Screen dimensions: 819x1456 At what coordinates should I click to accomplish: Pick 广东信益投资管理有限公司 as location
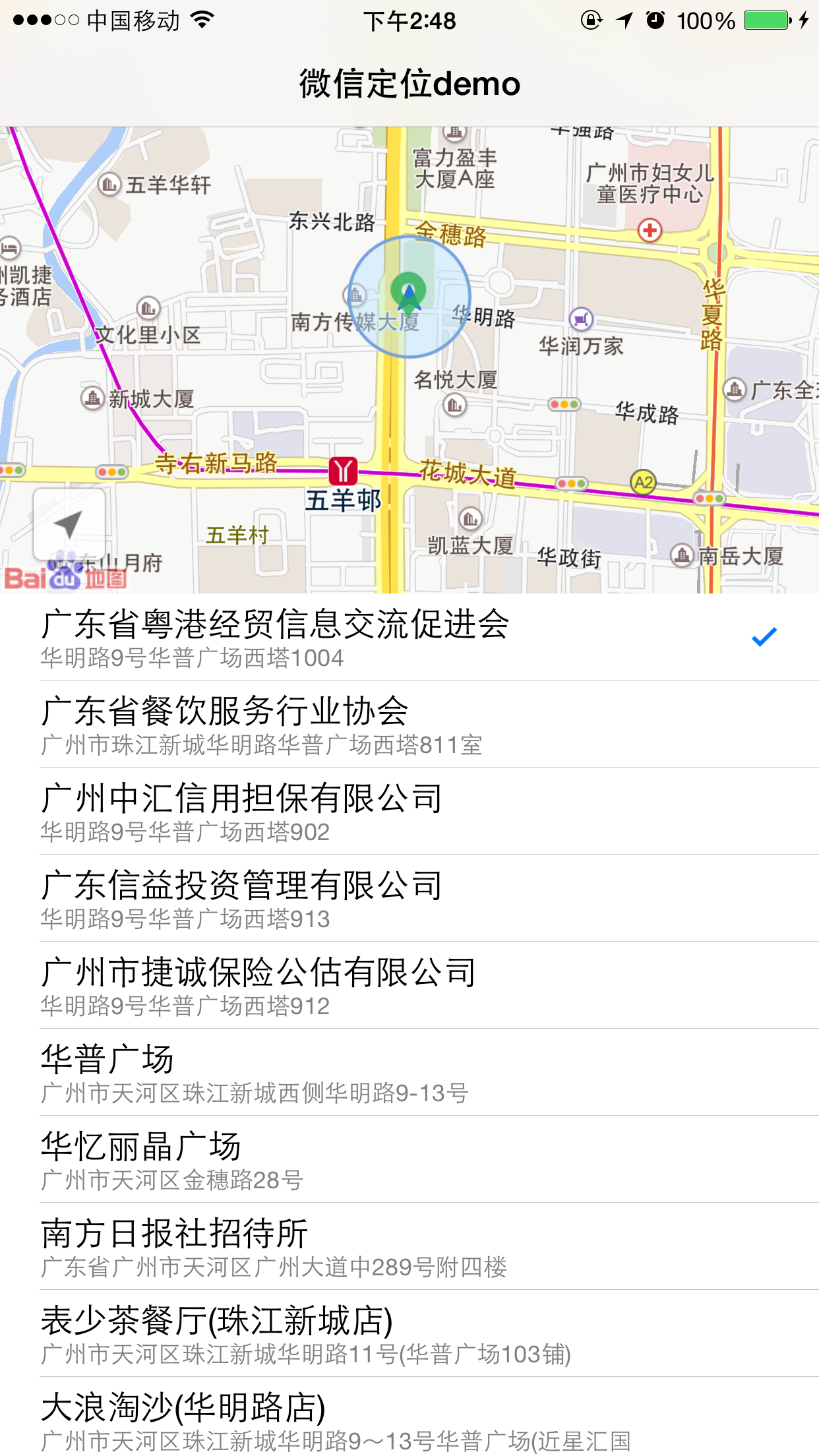tap(409, 898)
